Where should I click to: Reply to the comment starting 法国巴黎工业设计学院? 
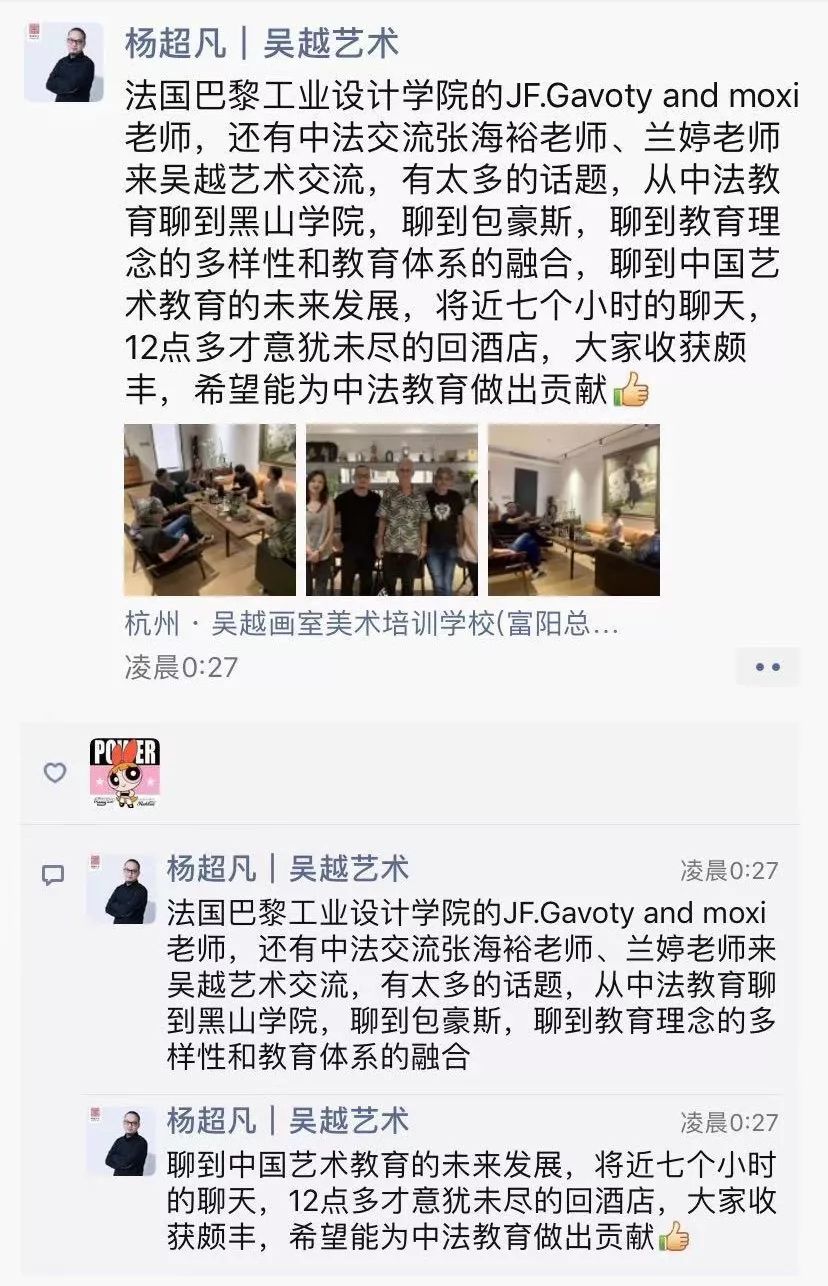coord(470,984)
